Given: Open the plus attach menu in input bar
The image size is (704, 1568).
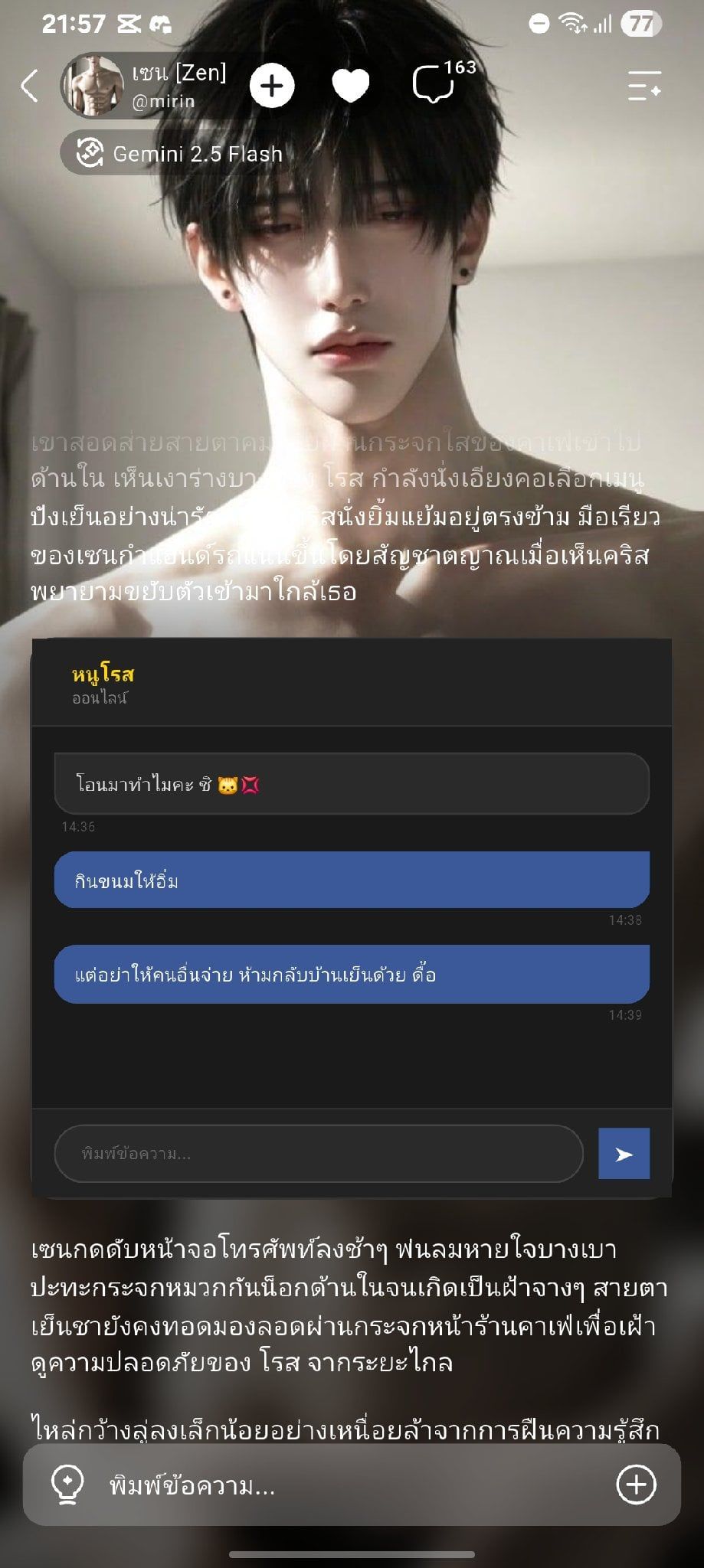Looking at the screenshot, I should (637, 1485).
